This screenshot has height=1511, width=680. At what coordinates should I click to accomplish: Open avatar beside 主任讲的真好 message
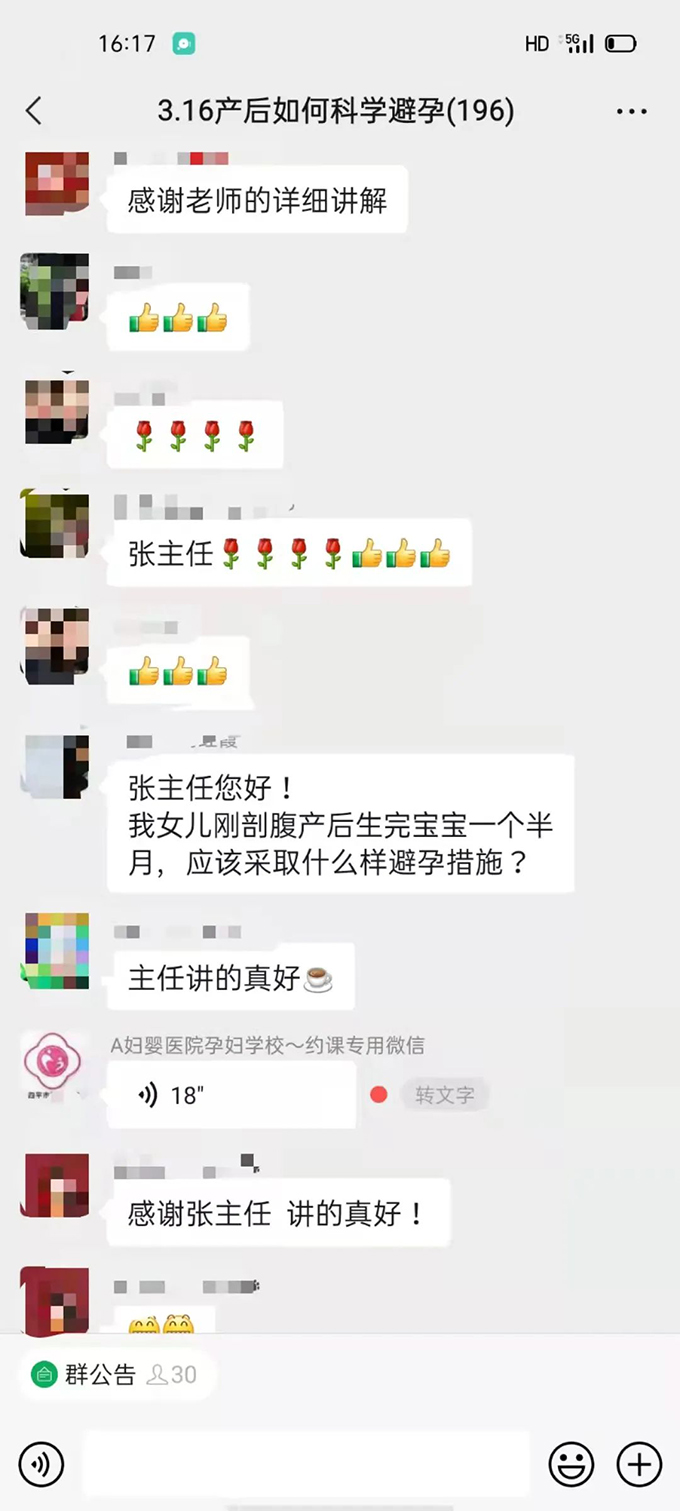tap(56, 950)
